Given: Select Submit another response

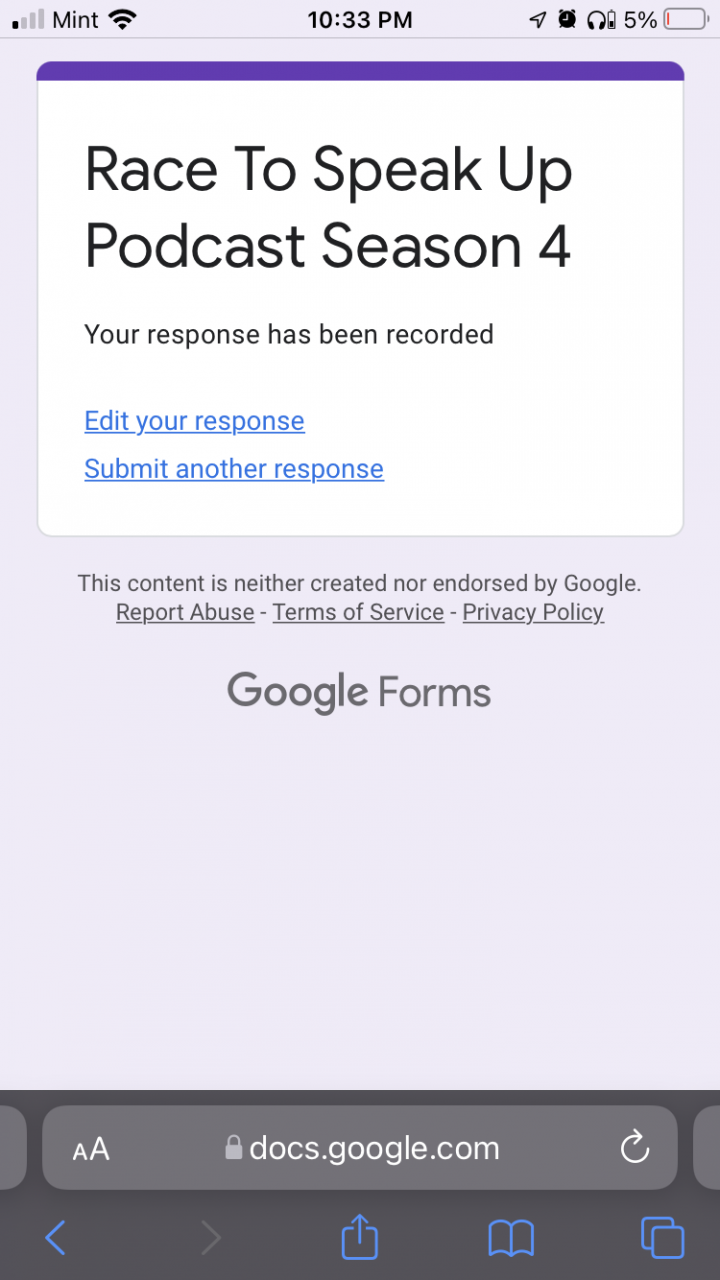Looking at the screenshot, I should coord(233,469).
